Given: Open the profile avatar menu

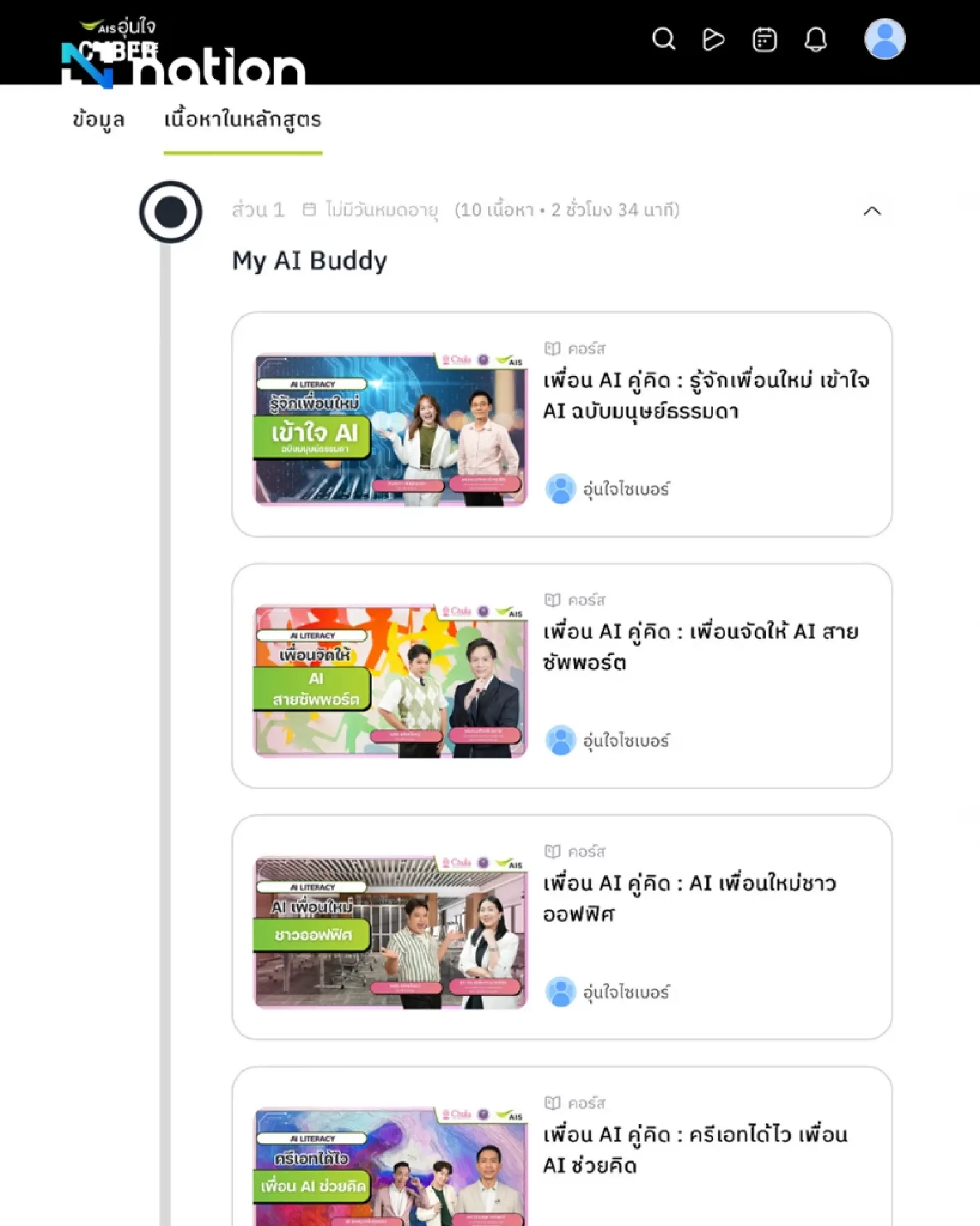Looking at the screenshot, I should tap(884, 39).
